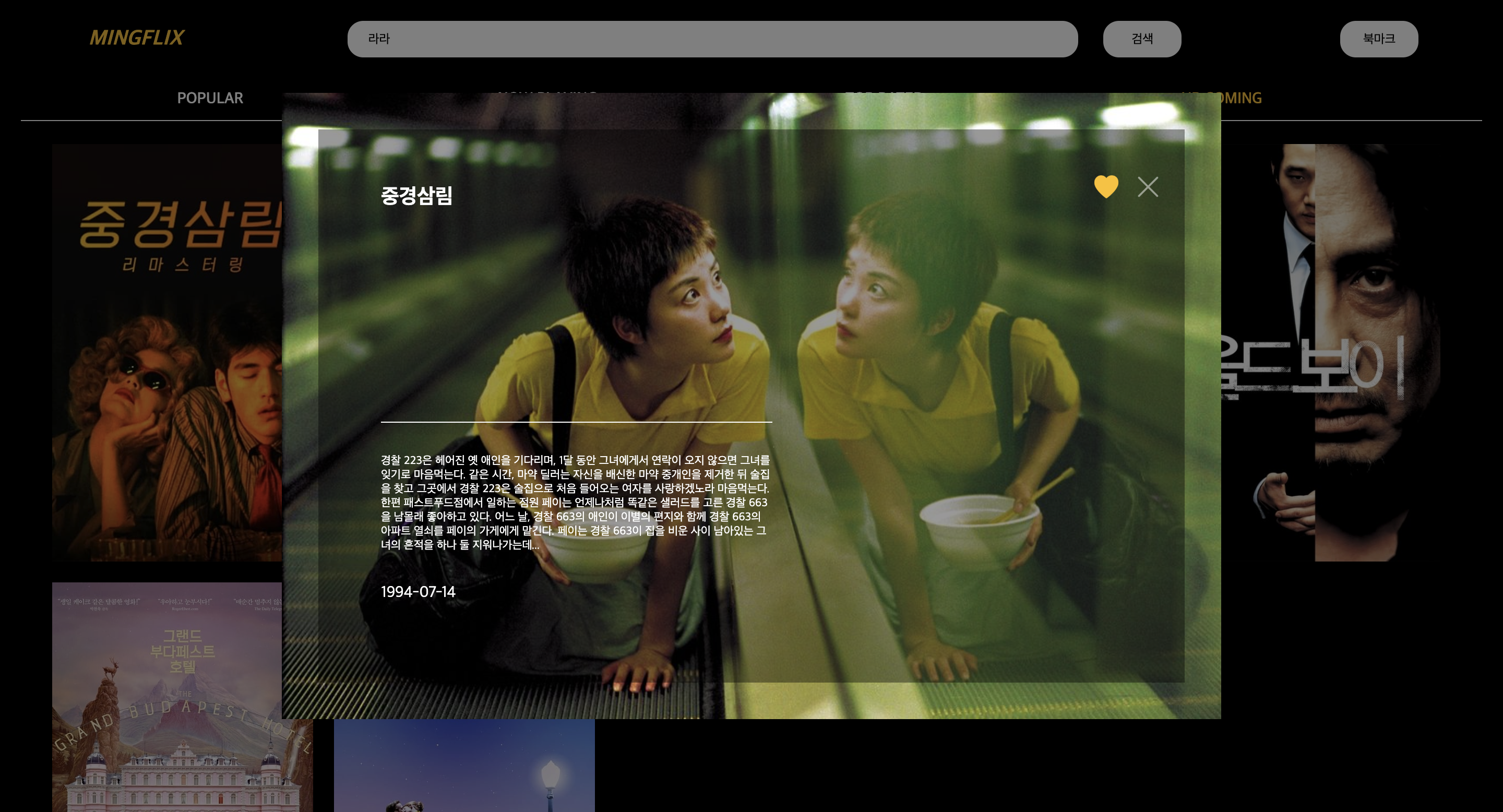Go to home via MINGFLIX logo
This screenshot has width=1503, height=812.
pyautogui.click(x=137, y=38)
